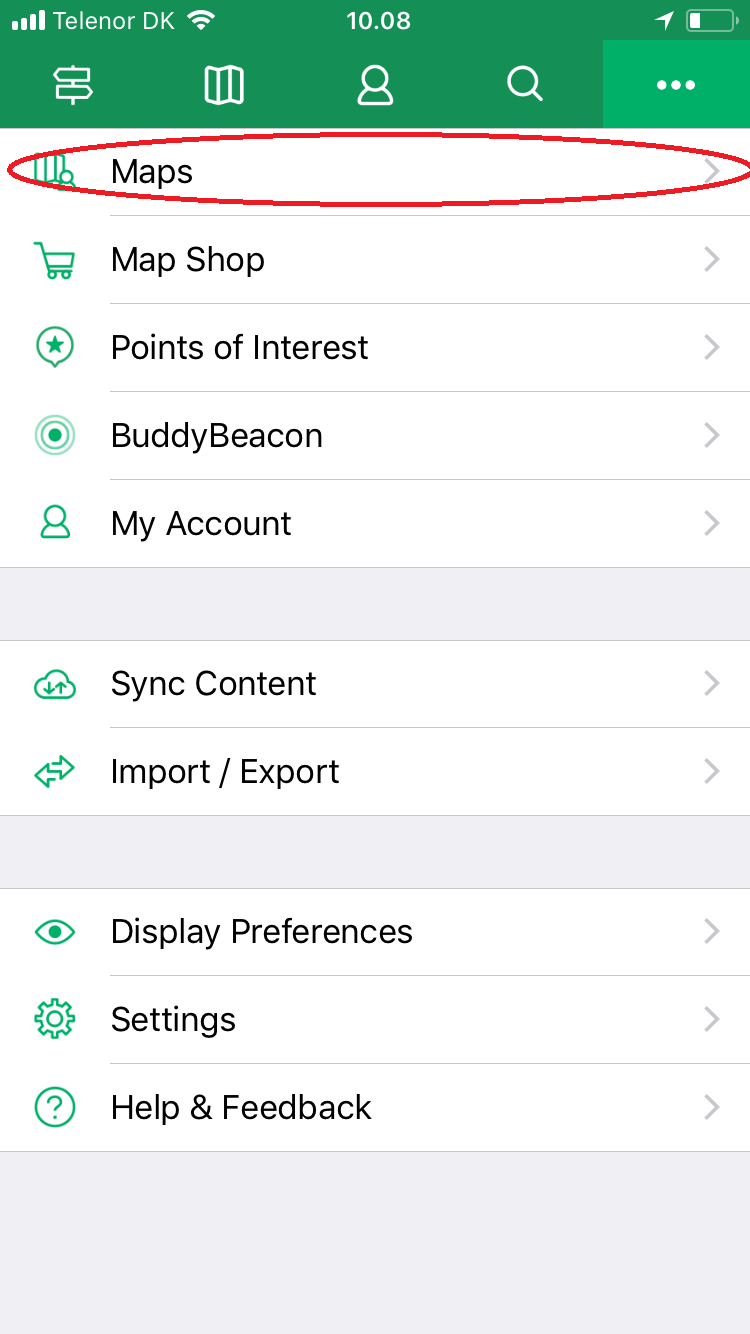Go to Map Shop

(375, 260)
